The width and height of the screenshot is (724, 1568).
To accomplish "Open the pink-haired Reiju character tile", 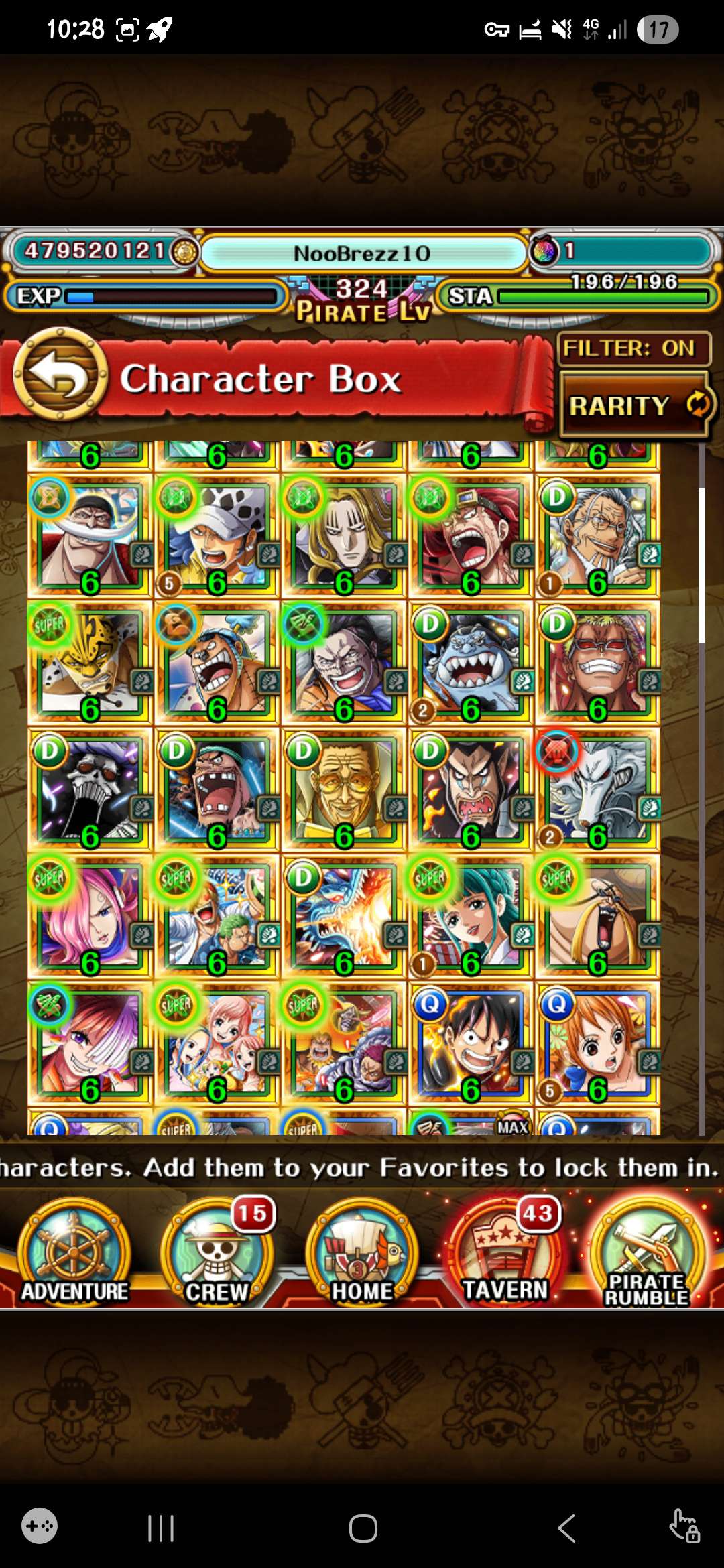I will point(90,918).
